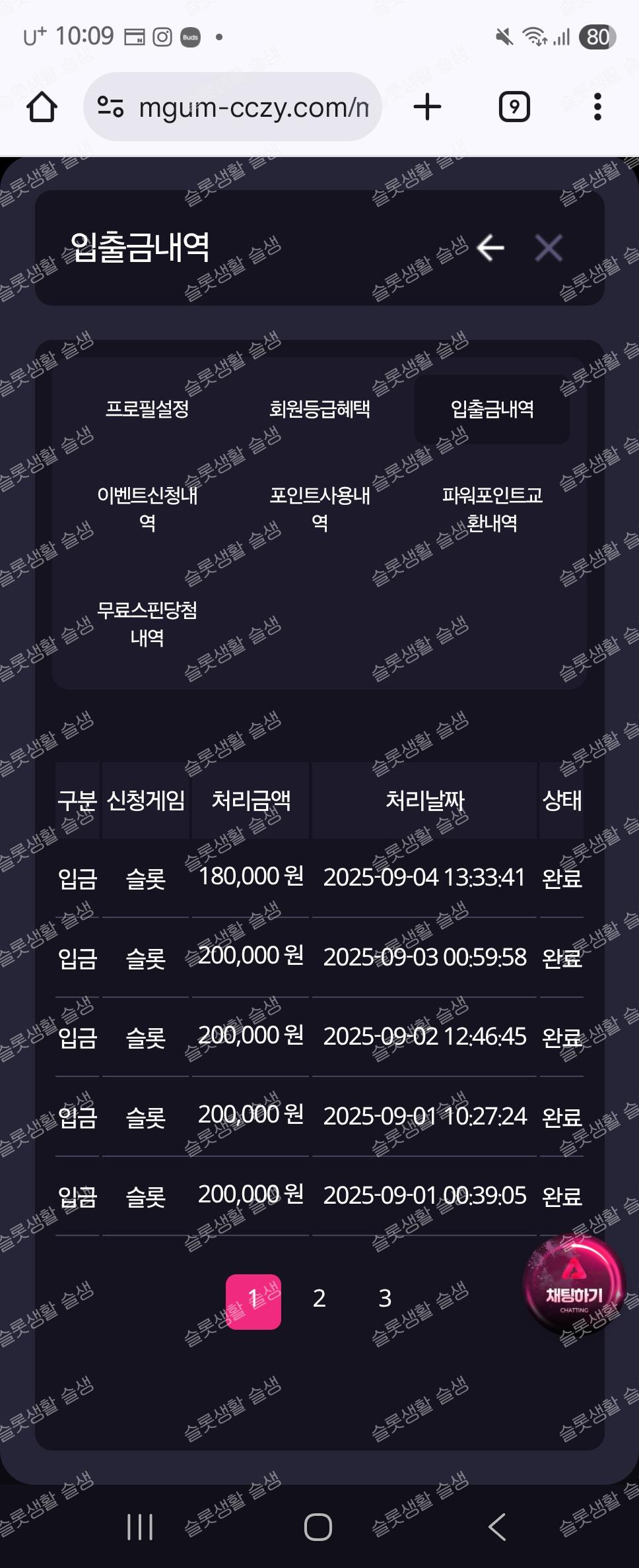Select the 입출금내역 tab

click(x=492, y=409)
